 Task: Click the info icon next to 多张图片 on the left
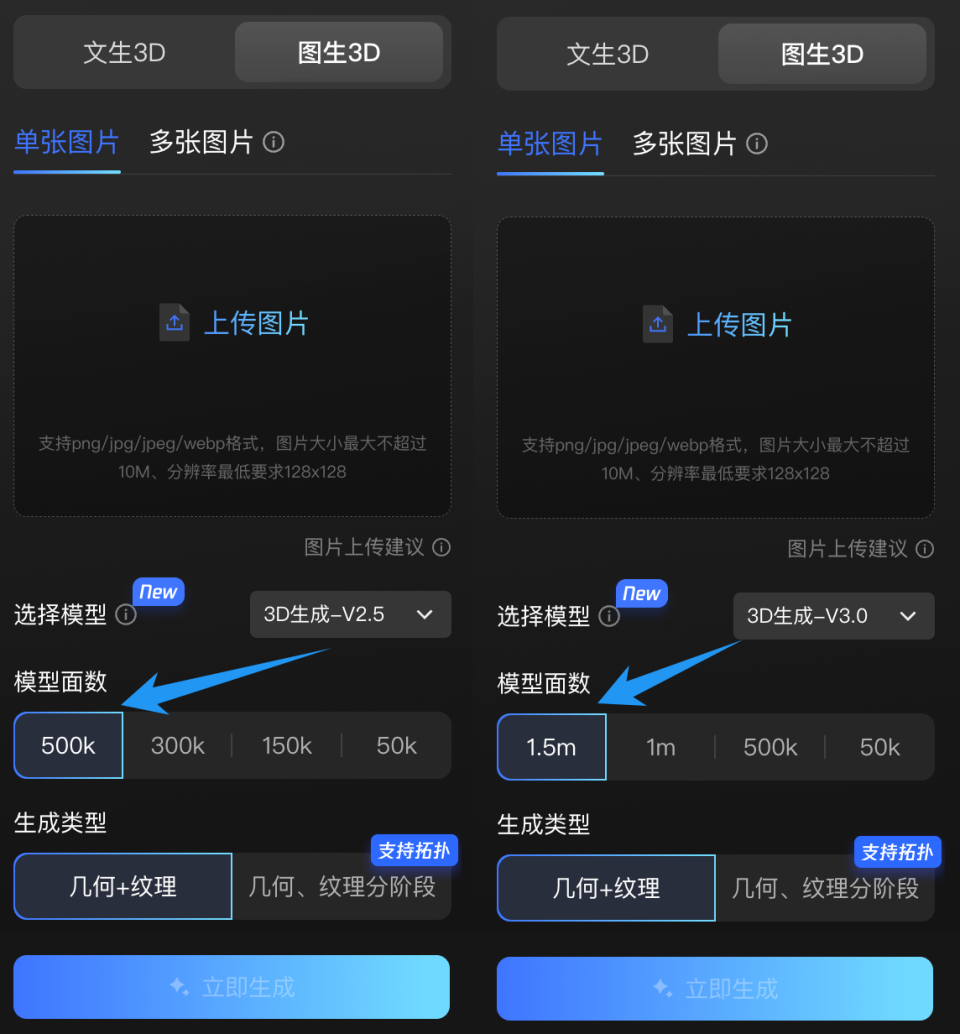point(274,143)
